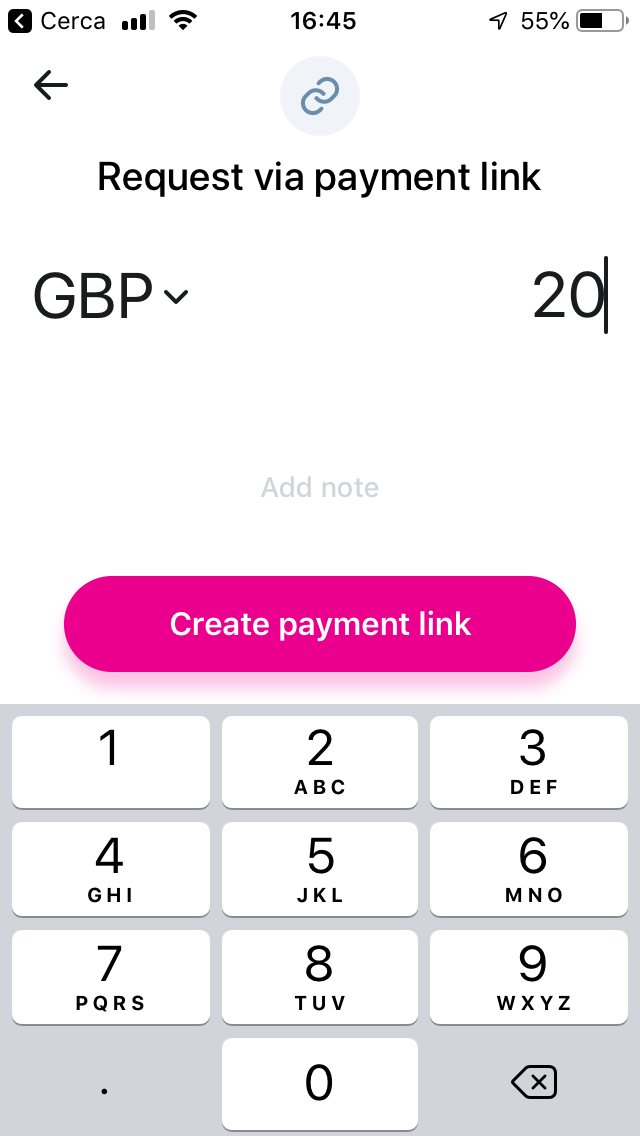The width and height of the screenshot is (640, 1136).
Task: Go back using the arrow icon
Action: 51,85
